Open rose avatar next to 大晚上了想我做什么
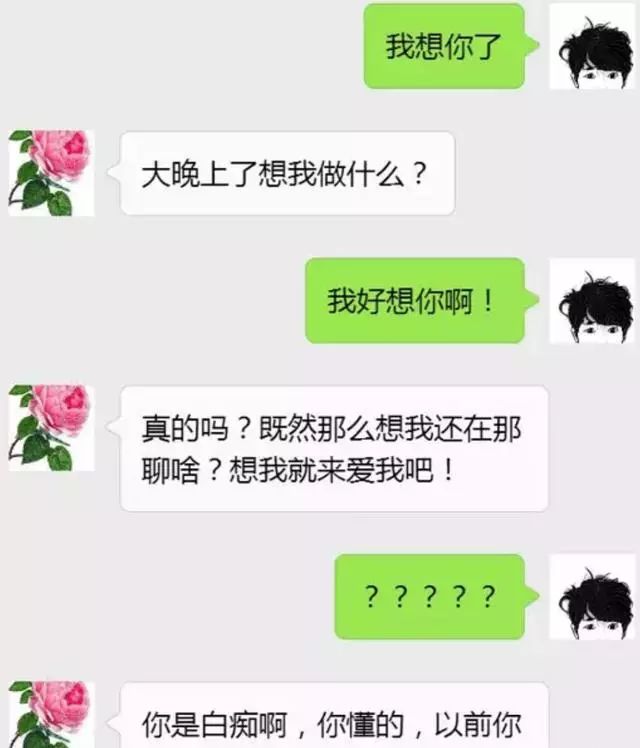640x748 pixels. 51,173
